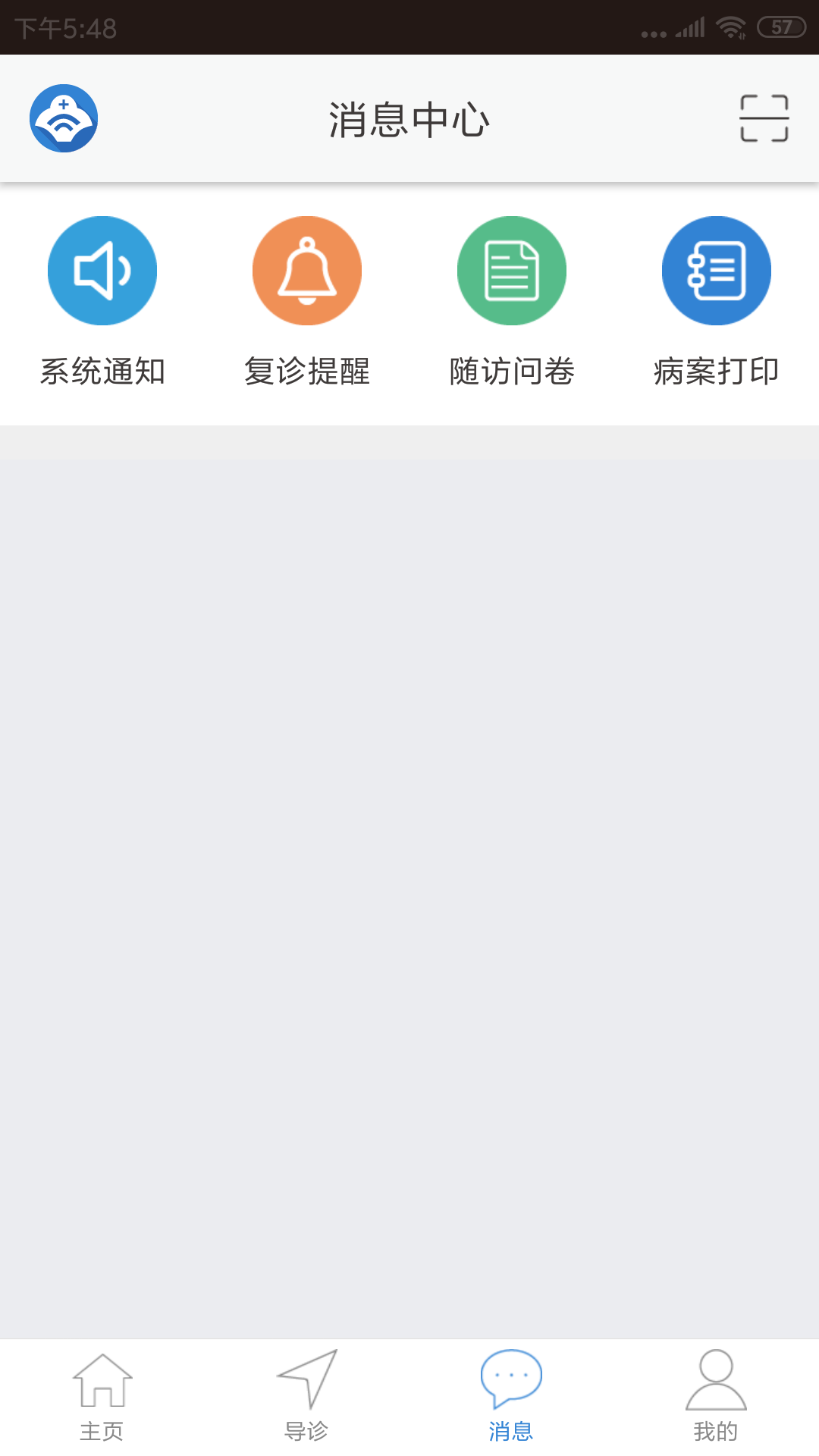Go to the 我的 profile tab
This screenshot has height=1456, width=819.
tap(717, 1397)
